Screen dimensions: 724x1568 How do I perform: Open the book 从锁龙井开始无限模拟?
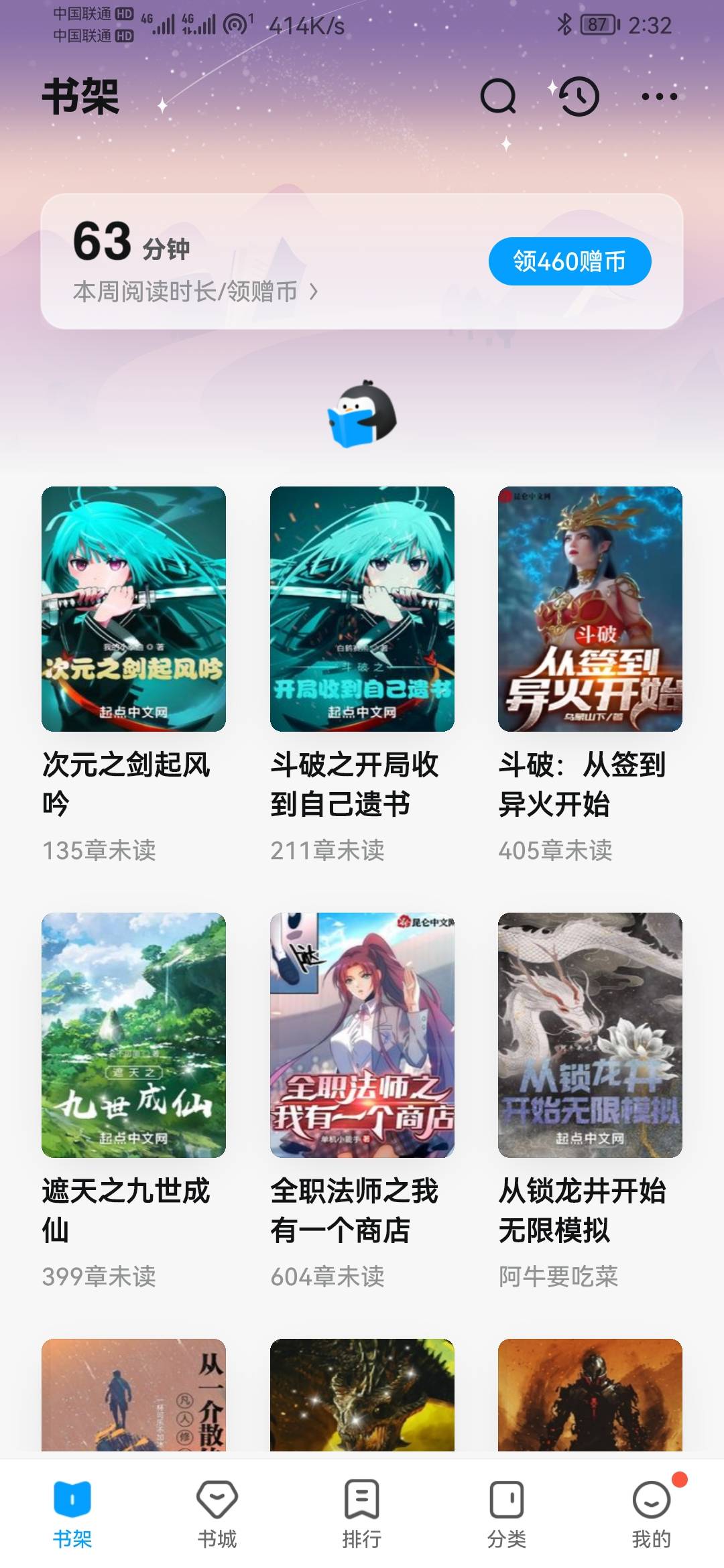coord(590,1035)
